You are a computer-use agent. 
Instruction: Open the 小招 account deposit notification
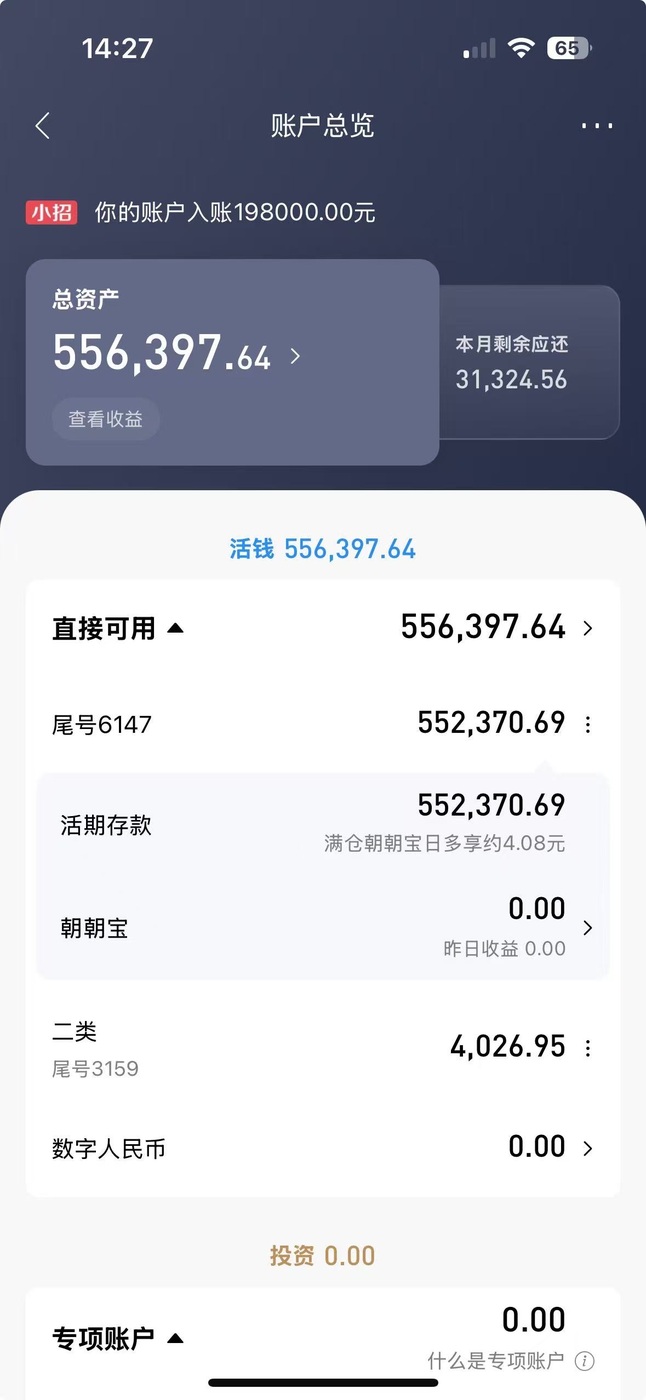pyautogui.click(x=201, y=212)
